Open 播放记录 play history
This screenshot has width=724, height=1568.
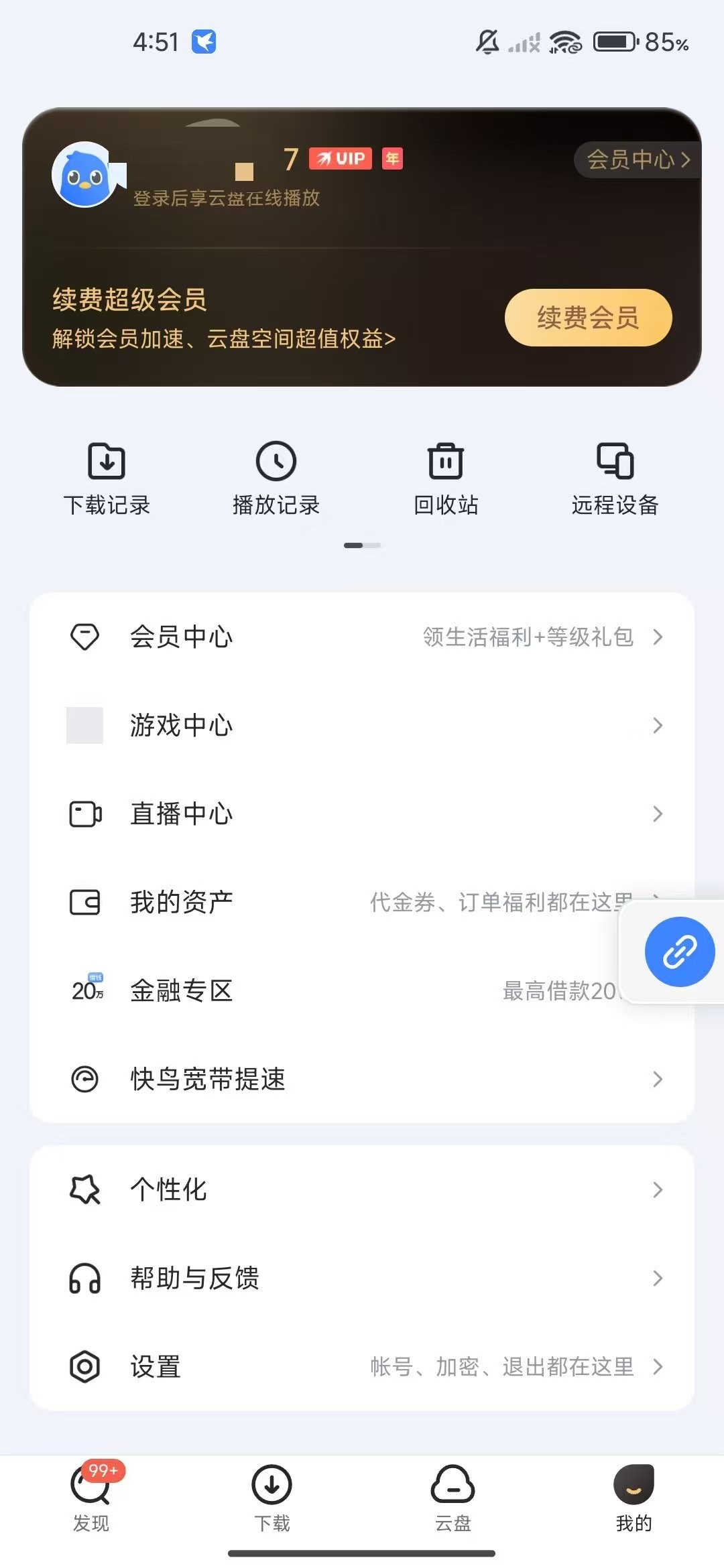pos(276,478)
